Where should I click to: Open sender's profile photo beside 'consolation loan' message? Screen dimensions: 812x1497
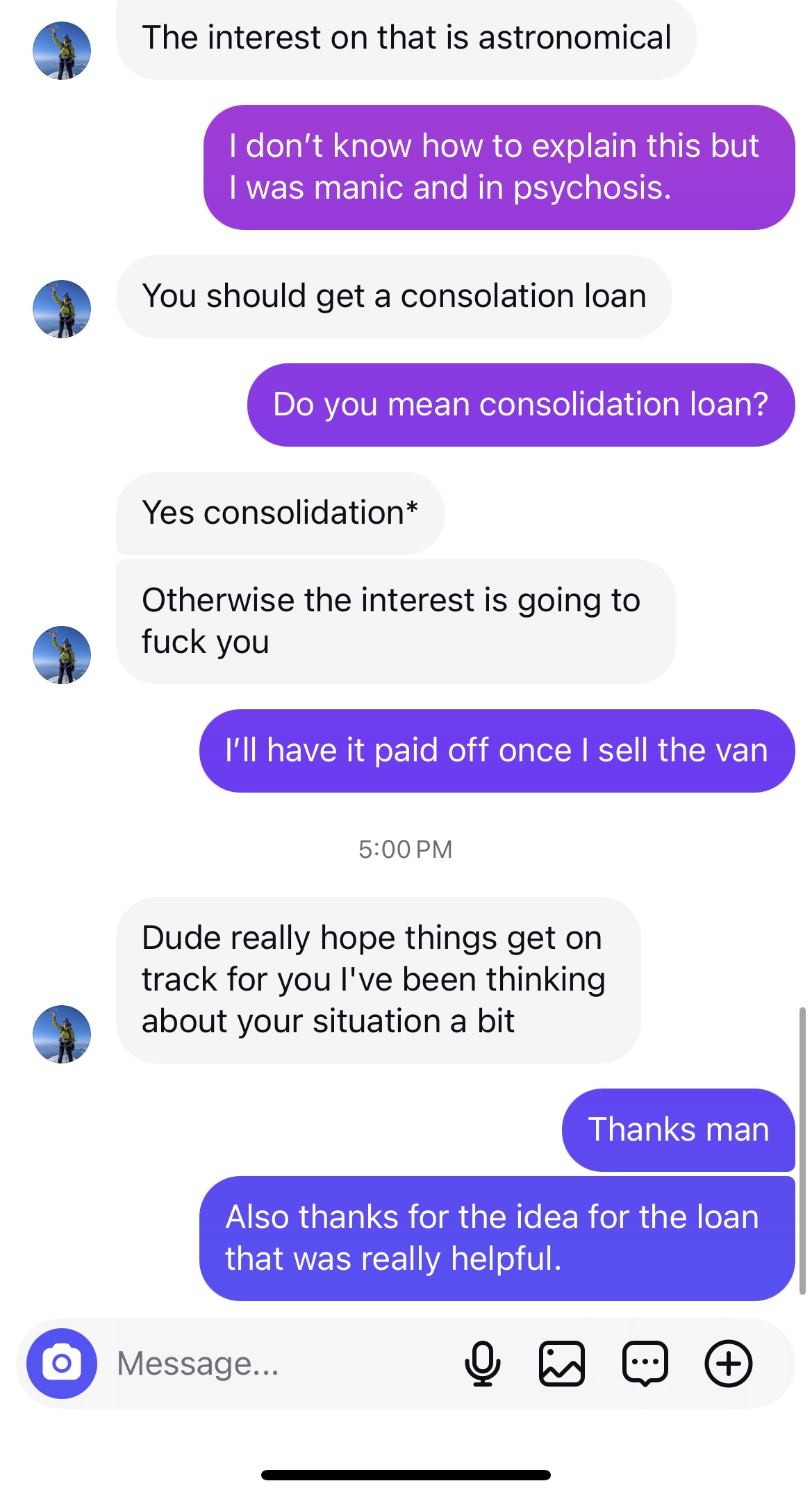point(62,308)
